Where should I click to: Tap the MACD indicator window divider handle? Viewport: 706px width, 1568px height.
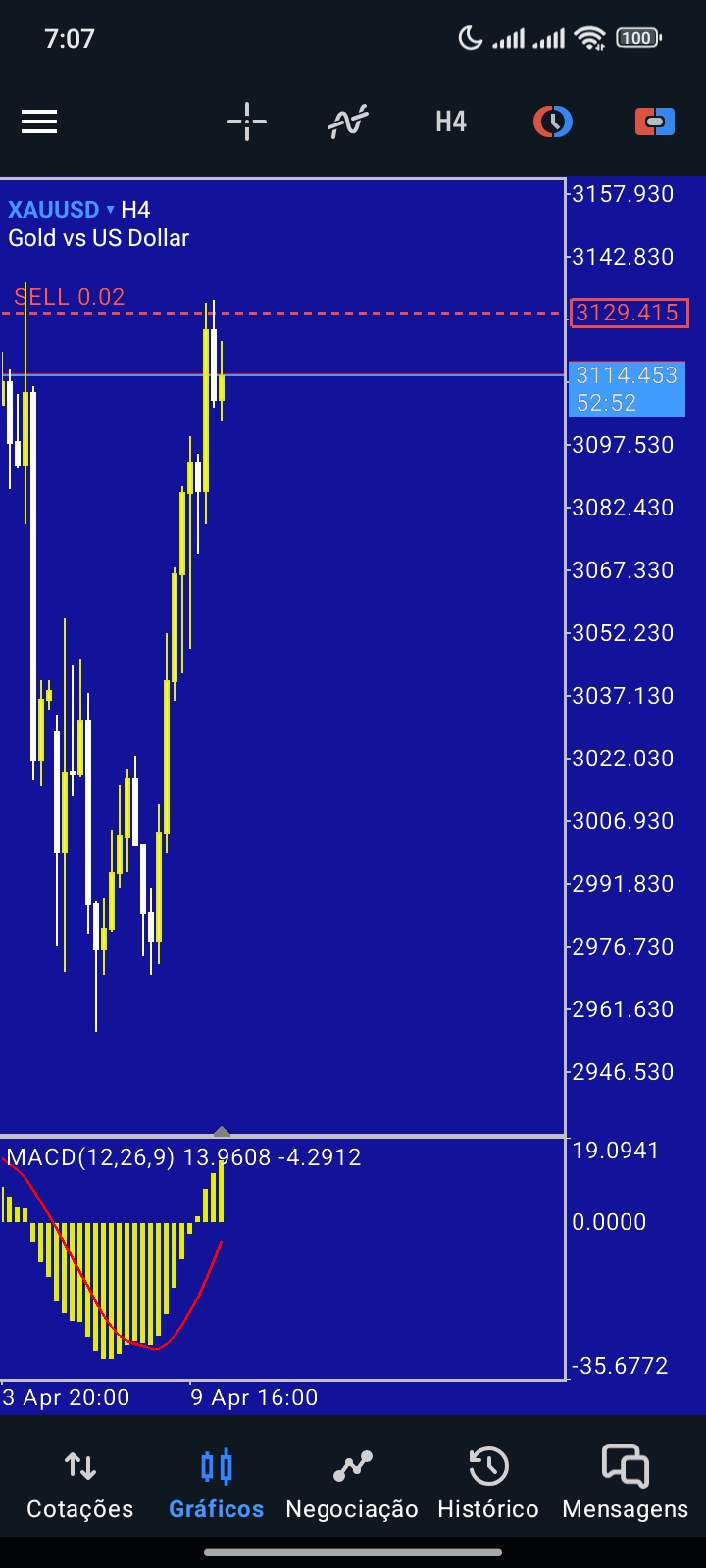pos(222,1131)
